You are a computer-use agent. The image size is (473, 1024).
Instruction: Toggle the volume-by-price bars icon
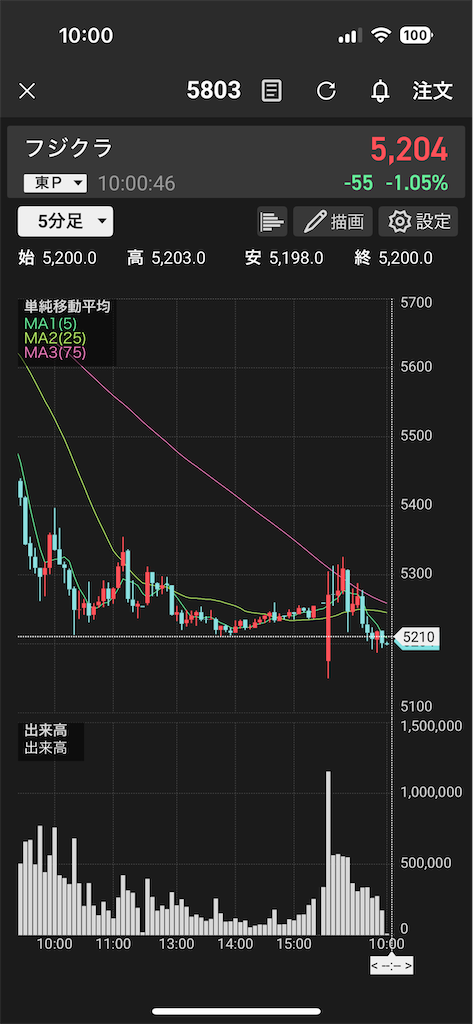[x=272, y=221]
